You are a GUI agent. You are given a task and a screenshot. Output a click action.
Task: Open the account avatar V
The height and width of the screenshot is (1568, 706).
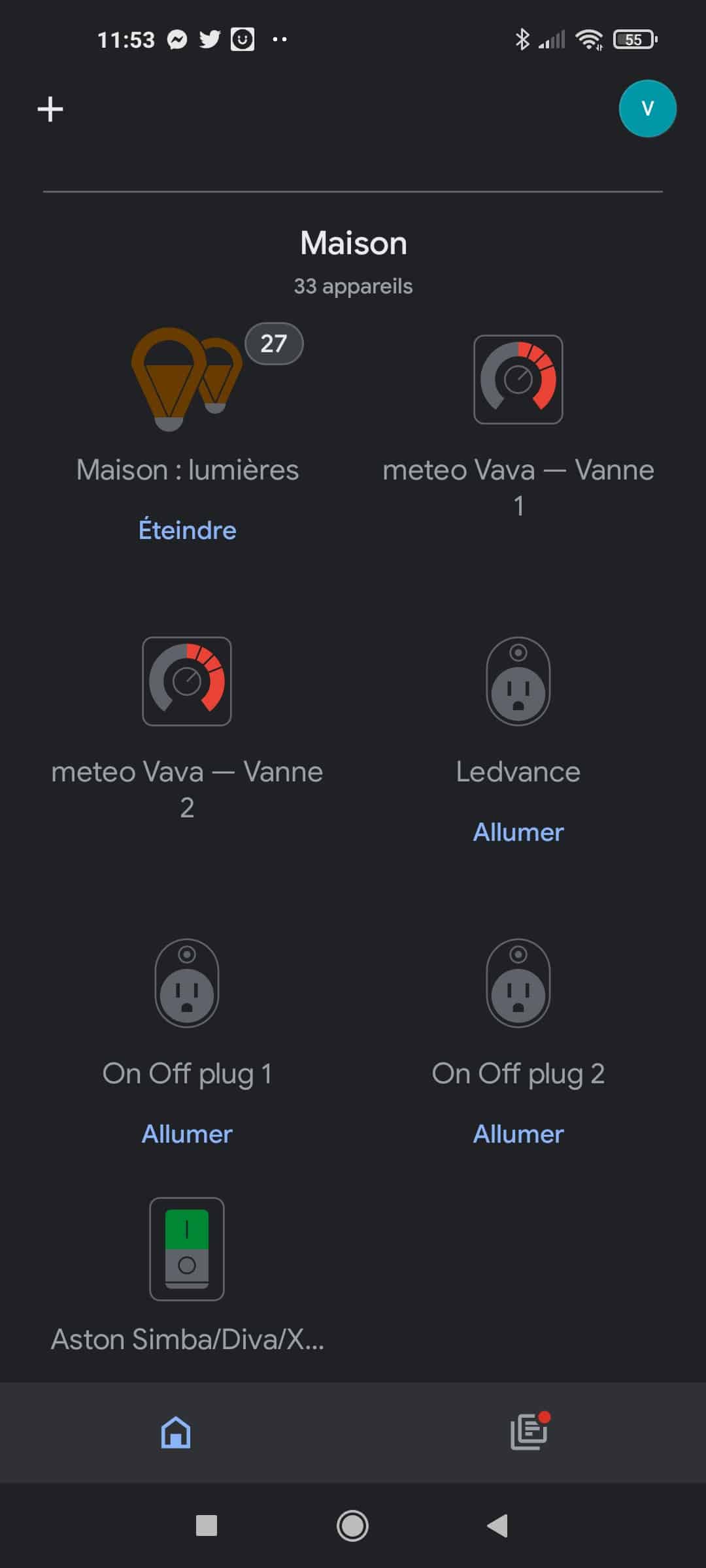(647, 108)
